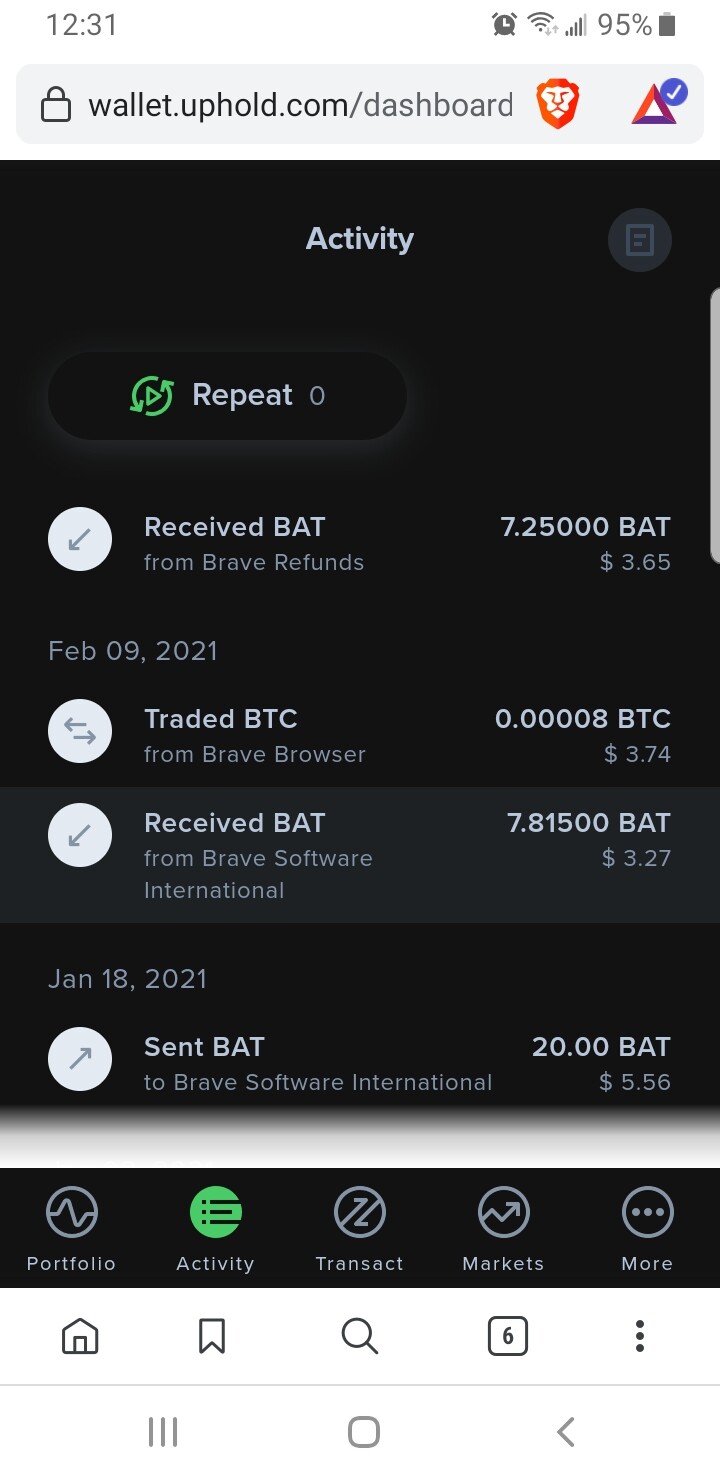Open Received 7.81500 BAT transaction
The width and height of the screenshot is (720, 1480).
pos(360,854)
